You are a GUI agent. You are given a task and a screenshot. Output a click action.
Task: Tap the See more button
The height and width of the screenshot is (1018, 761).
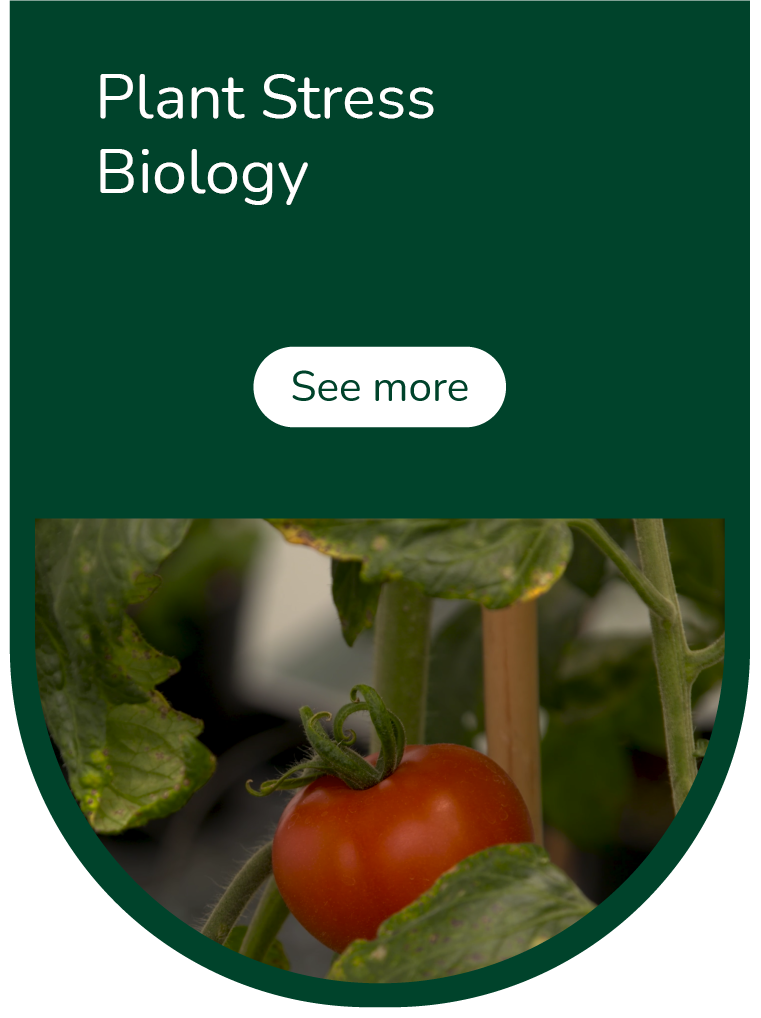point(379,387)
